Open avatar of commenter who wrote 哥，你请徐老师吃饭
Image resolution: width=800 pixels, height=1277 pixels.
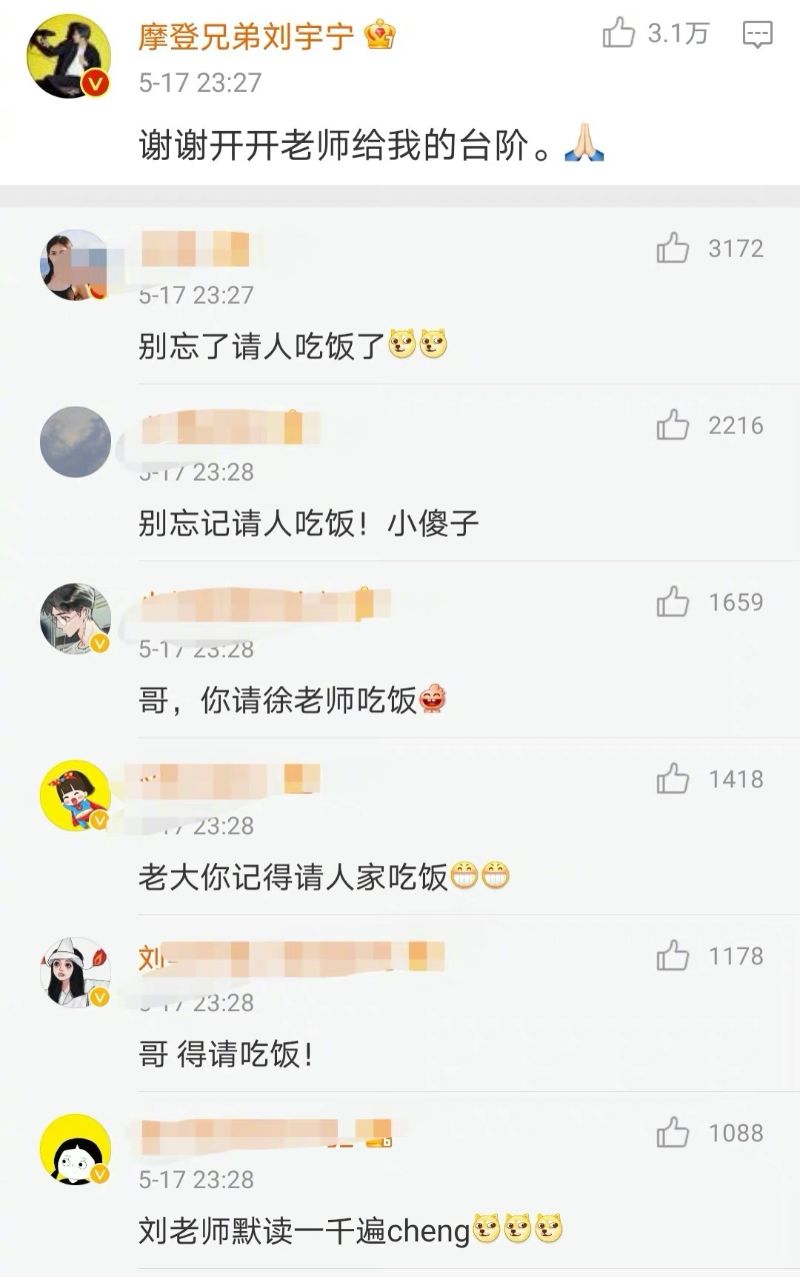click(75, 618)
